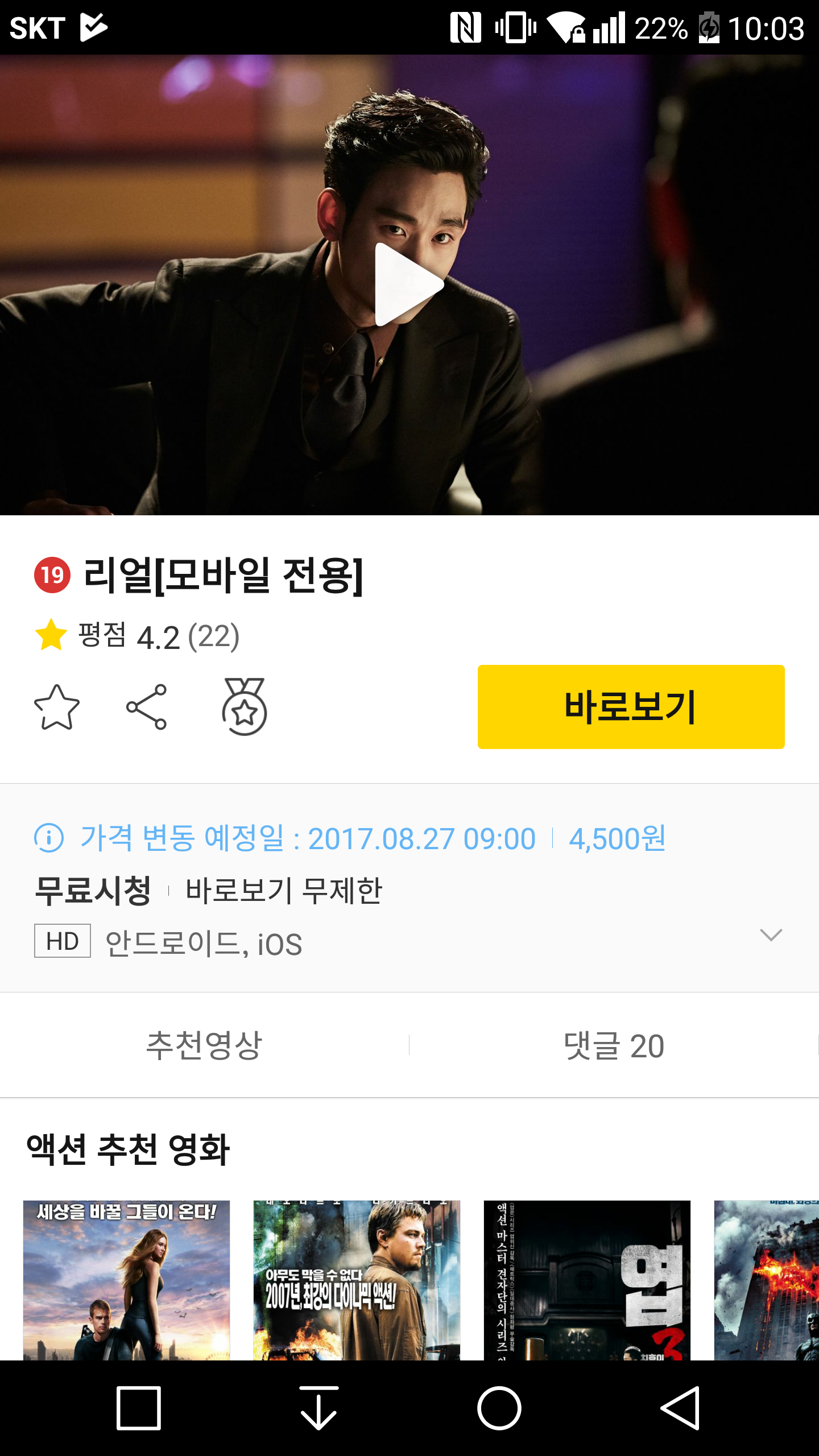819x1456 pixels.
Task: Tap the 바로보기 watch-now button
Action: click(x=631, y=707)
